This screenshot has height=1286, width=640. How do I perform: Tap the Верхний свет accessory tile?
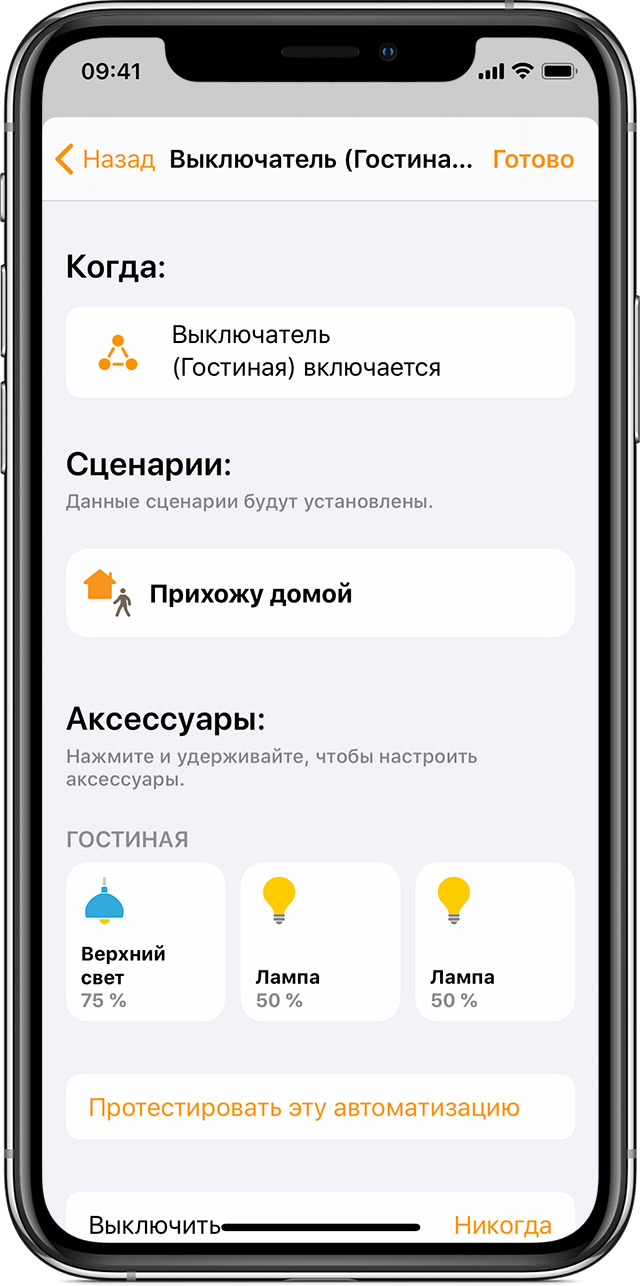[x=145, y=941]
